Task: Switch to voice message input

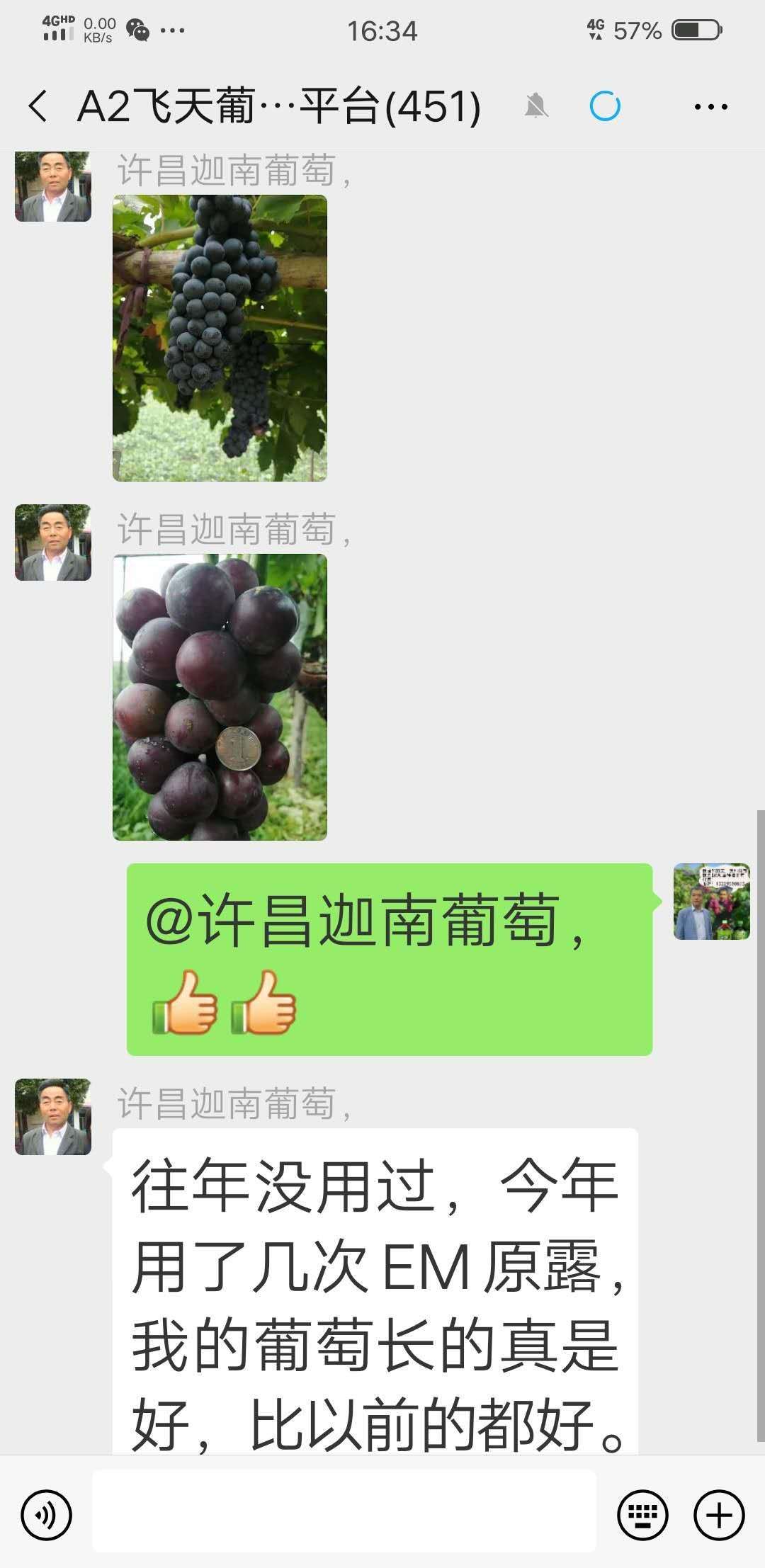Action: [46, 1515]
